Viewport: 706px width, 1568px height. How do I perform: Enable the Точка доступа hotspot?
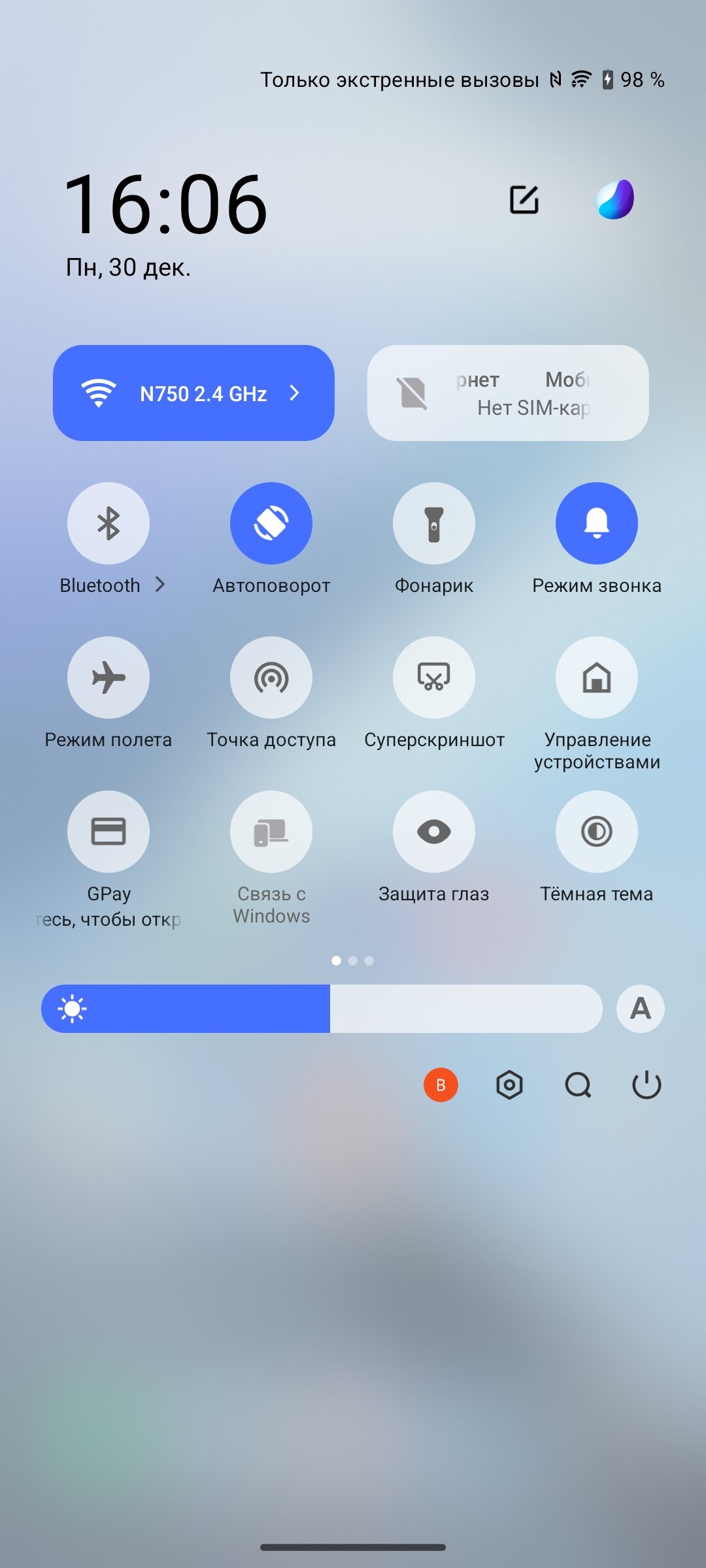271,678
